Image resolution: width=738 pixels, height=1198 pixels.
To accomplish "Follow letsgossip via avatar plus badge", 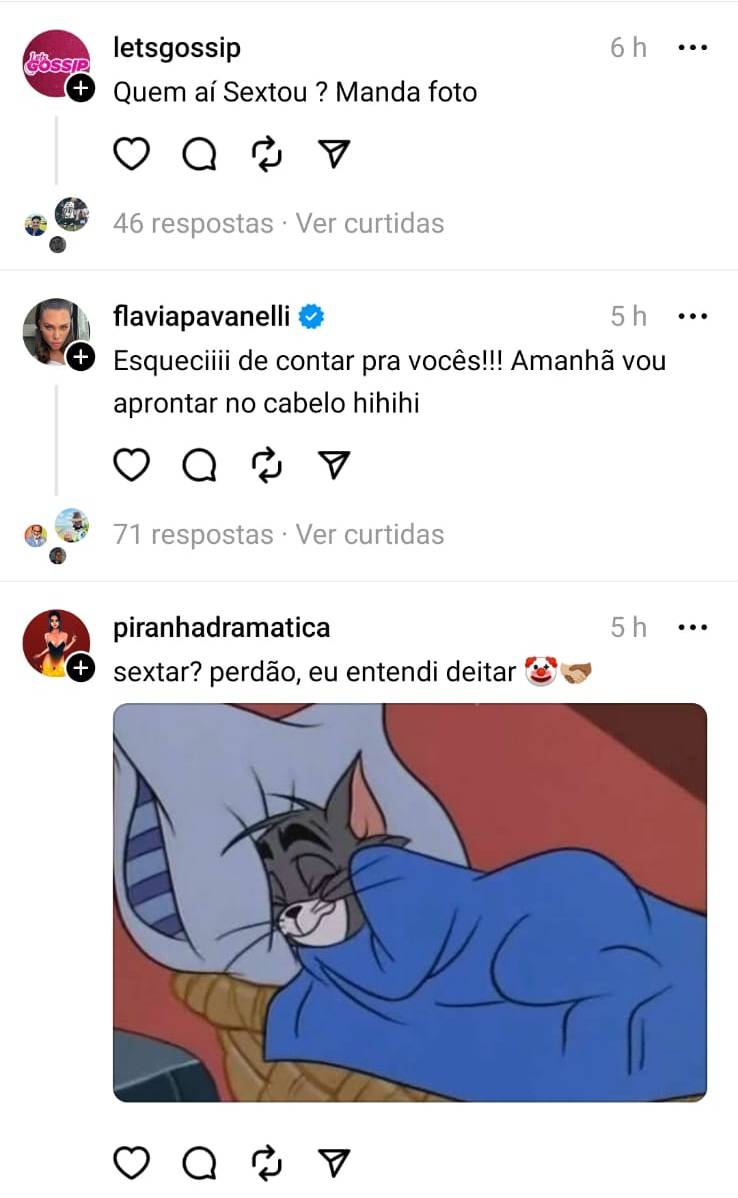I will pos(80,89).
